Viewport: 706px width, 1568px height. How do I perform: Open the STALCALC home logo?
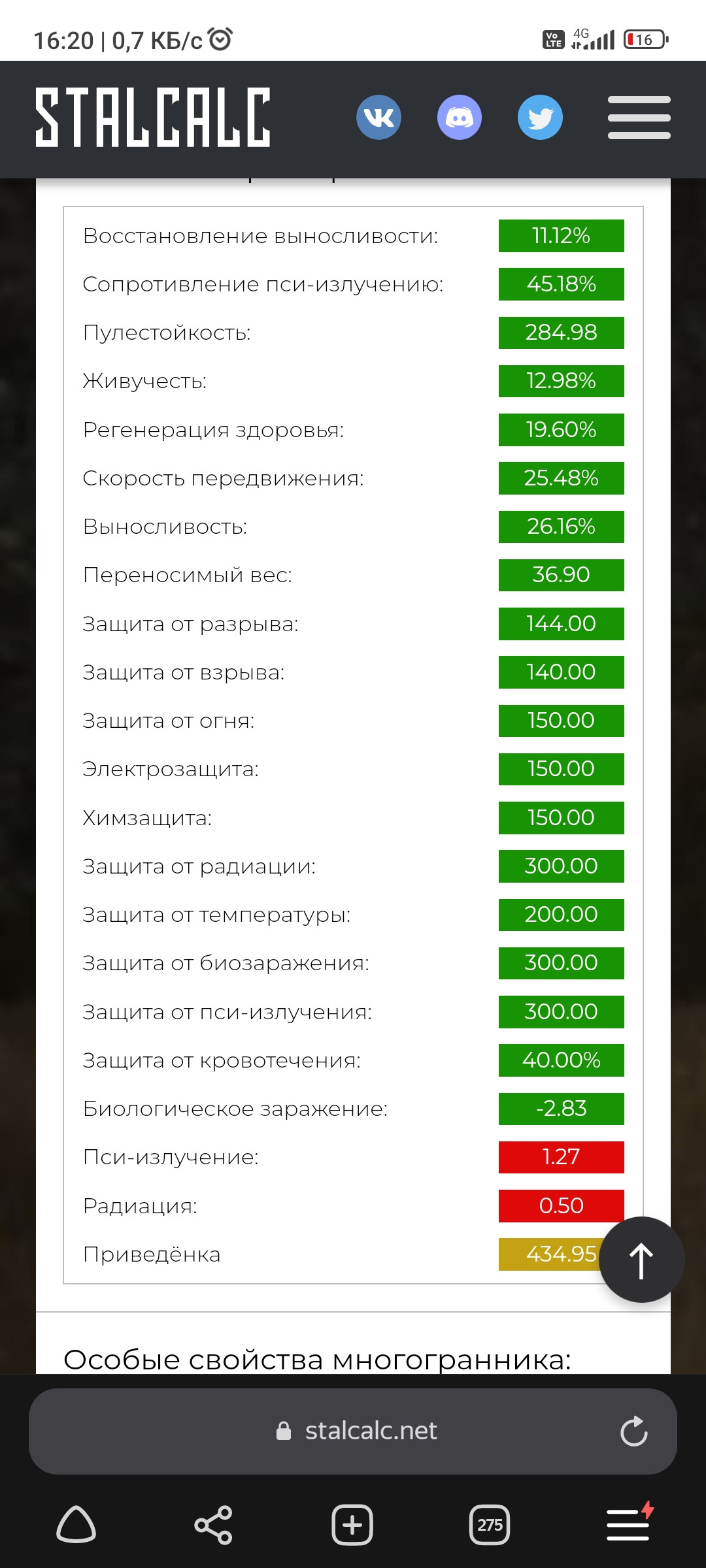(153, 118)
